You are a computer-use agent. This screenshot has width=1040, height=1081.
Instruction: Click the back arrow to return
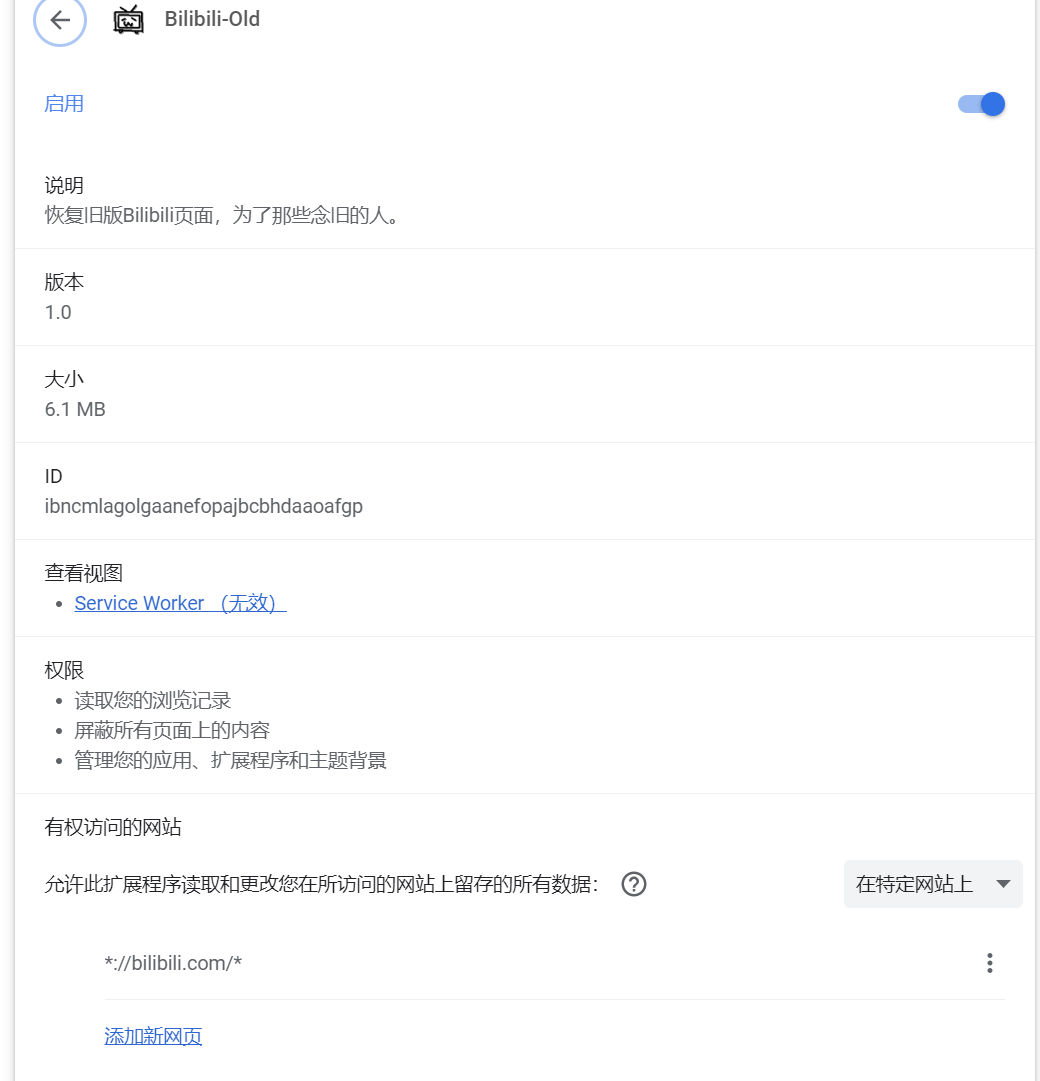tap(59, 21)
